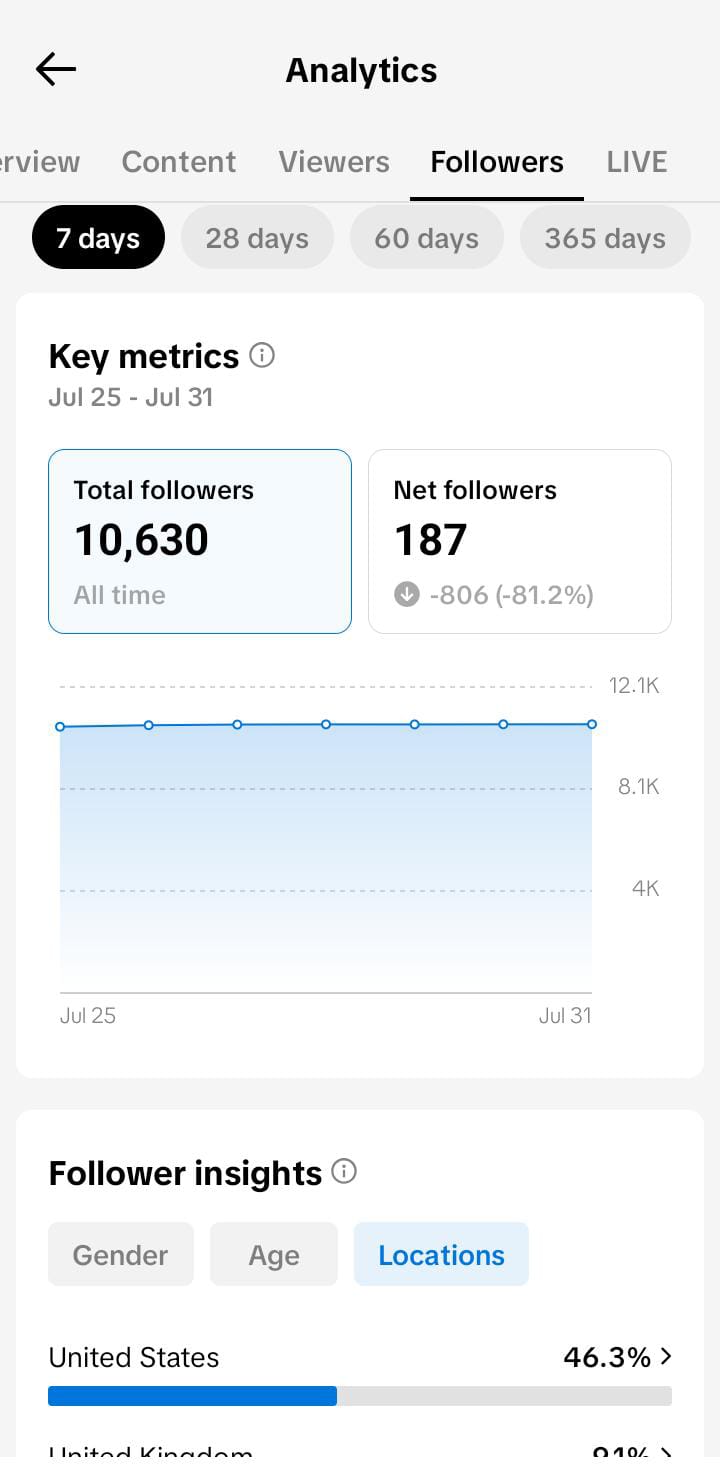Image resolution: width=720 pixels, height=1482 pixels.
Task: Switch to the Content tab
Action: (179, 162)
